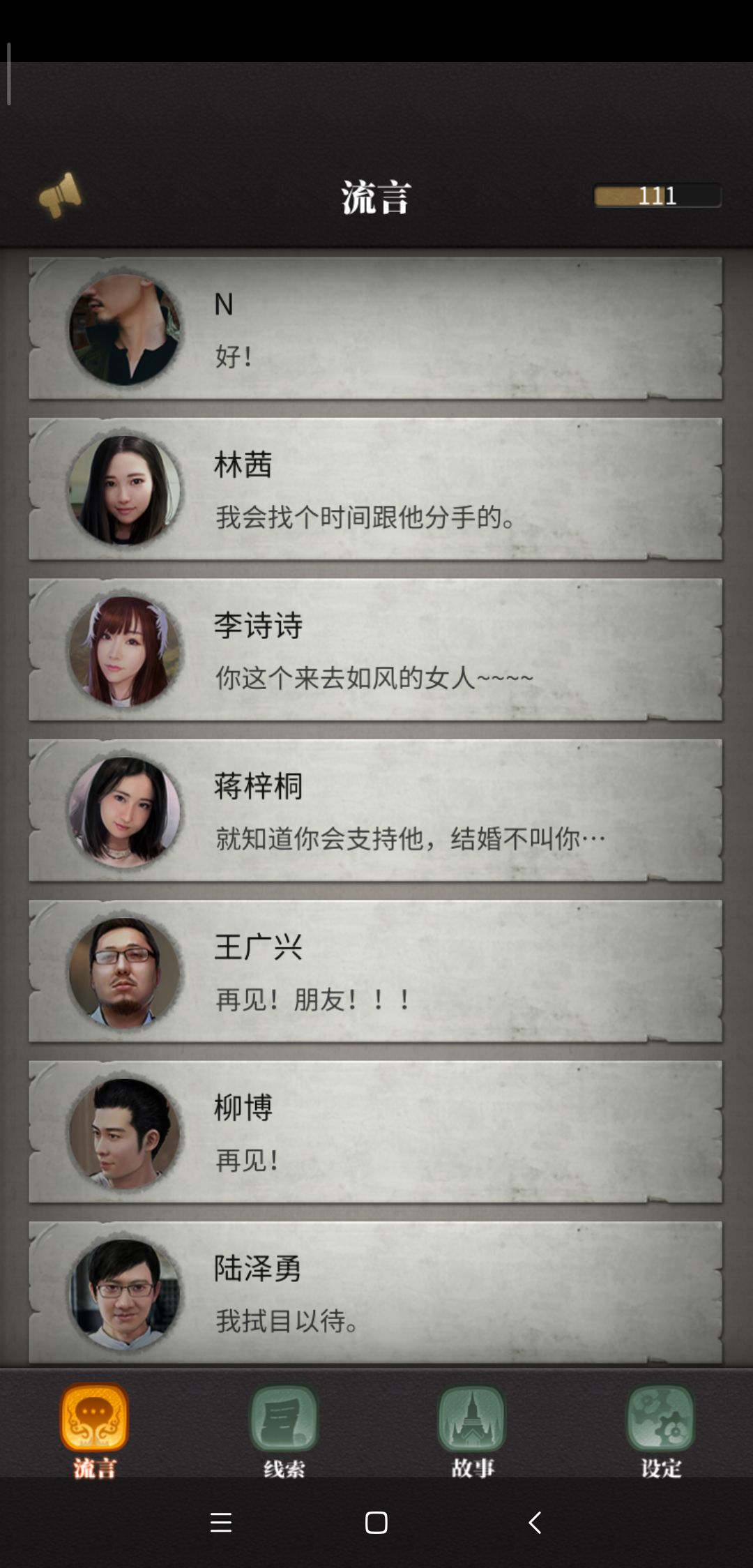Go back using the system back button

[x=535, y=1523]
